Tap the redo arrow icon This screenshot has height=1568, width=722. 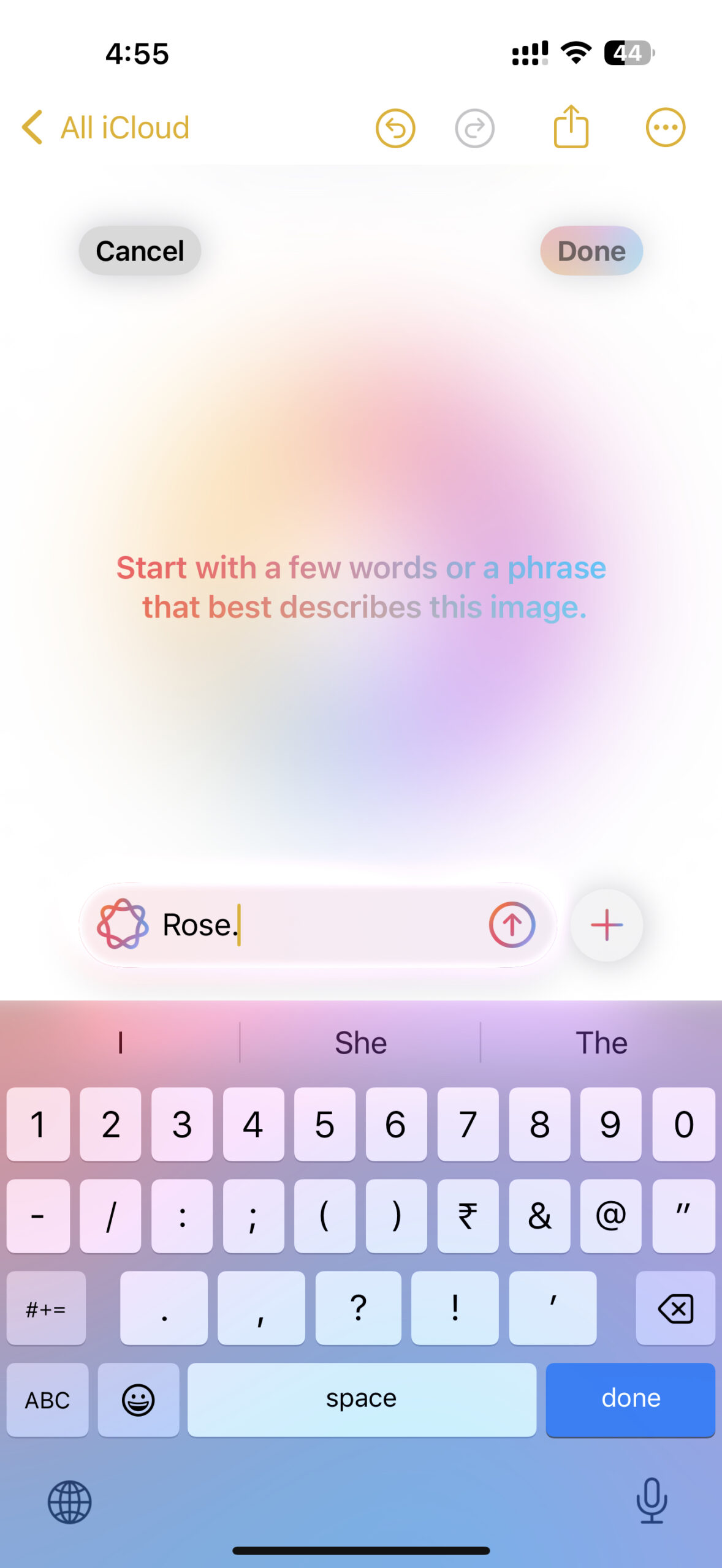[x=474, y=128]
